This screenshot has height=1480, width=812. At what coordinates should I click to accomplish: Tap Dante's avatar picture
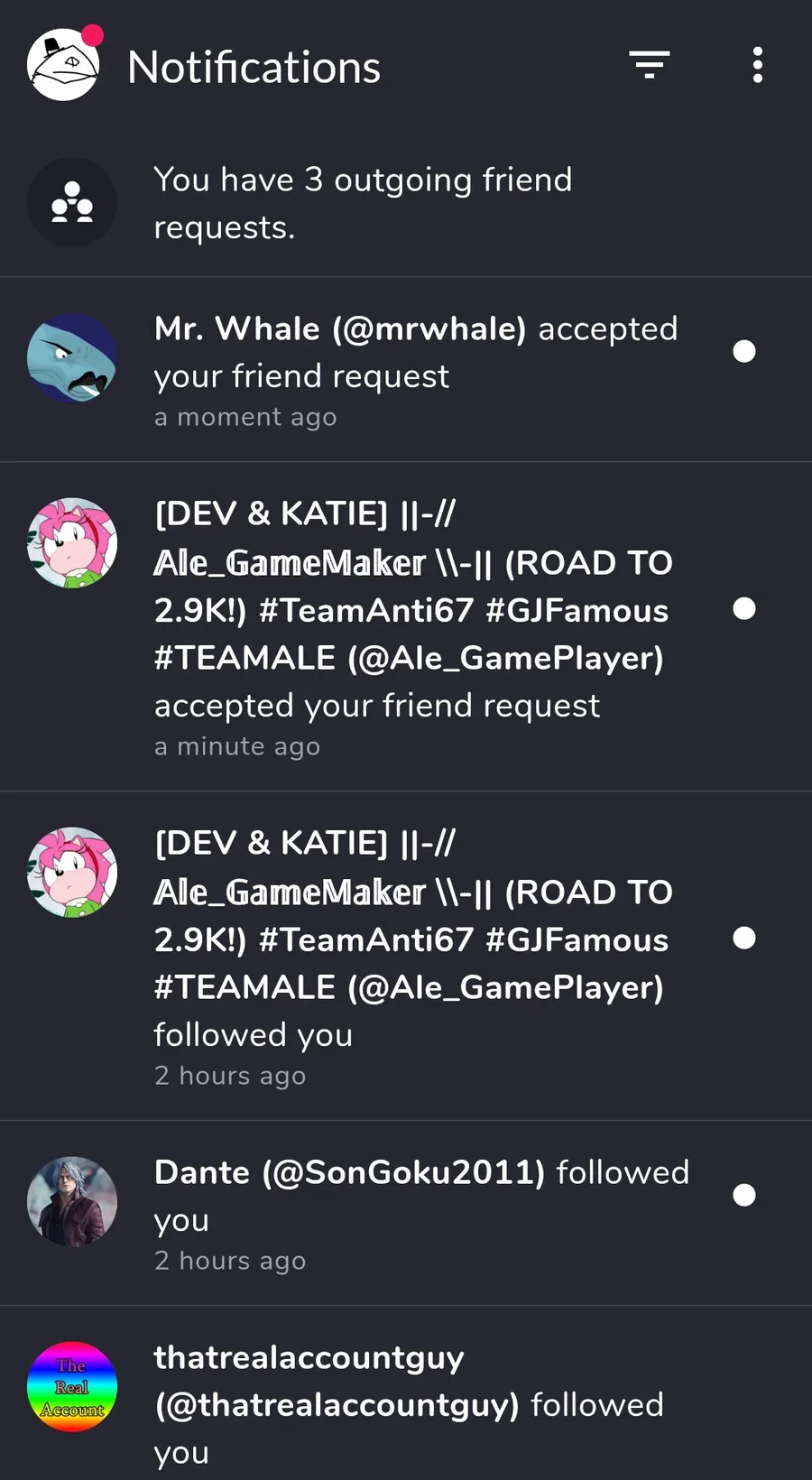point(72,1202)
